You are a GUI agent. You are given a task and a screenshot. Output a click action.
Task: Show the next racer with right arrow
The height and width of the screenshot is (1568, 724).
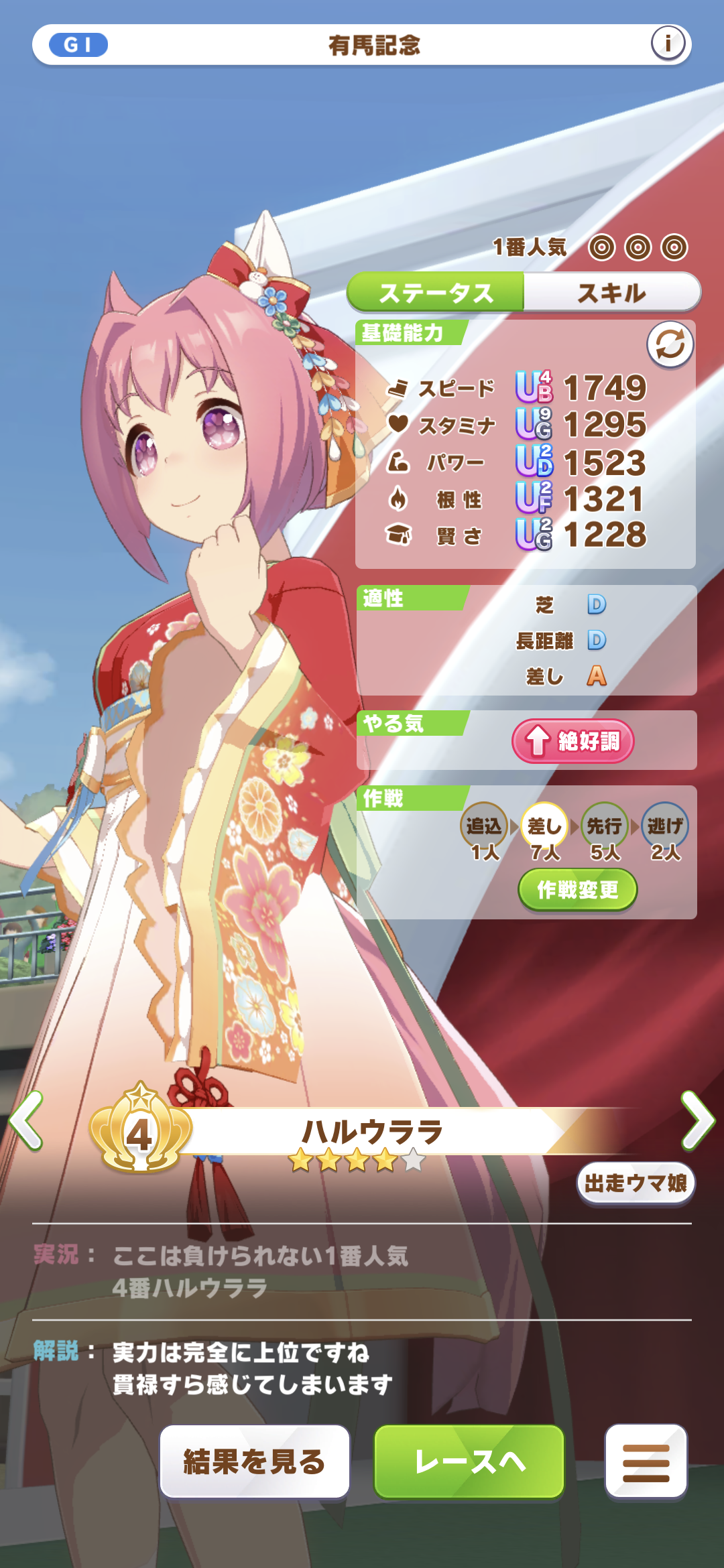697,1120
